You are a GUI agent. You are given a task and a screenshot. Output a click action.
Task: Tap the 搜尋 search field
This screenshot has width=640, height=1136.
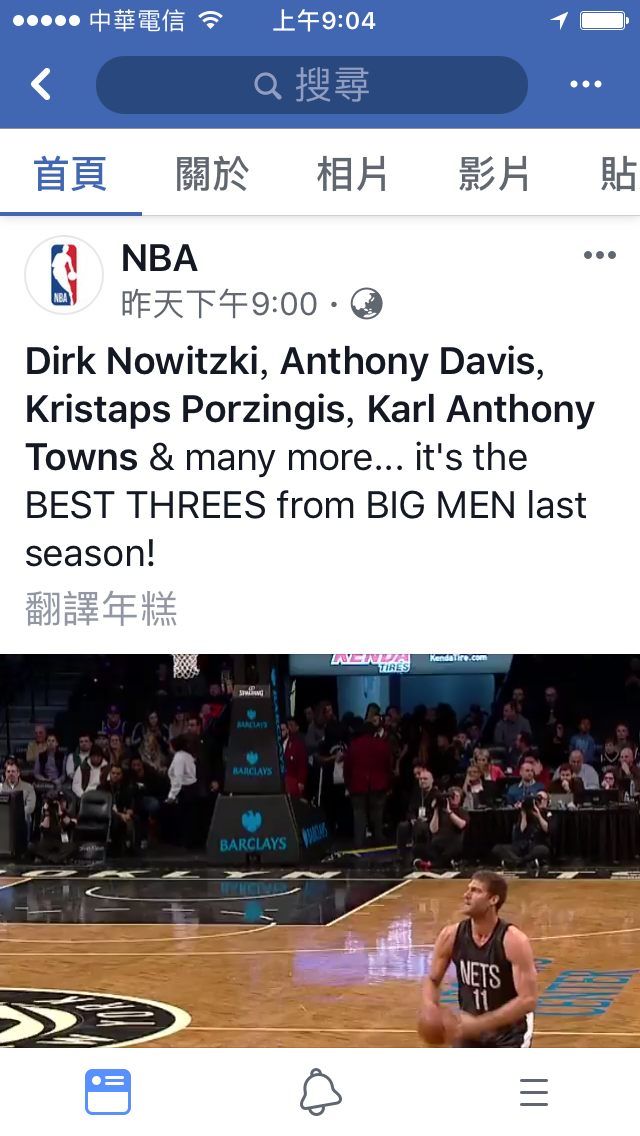tap(311, 85)
